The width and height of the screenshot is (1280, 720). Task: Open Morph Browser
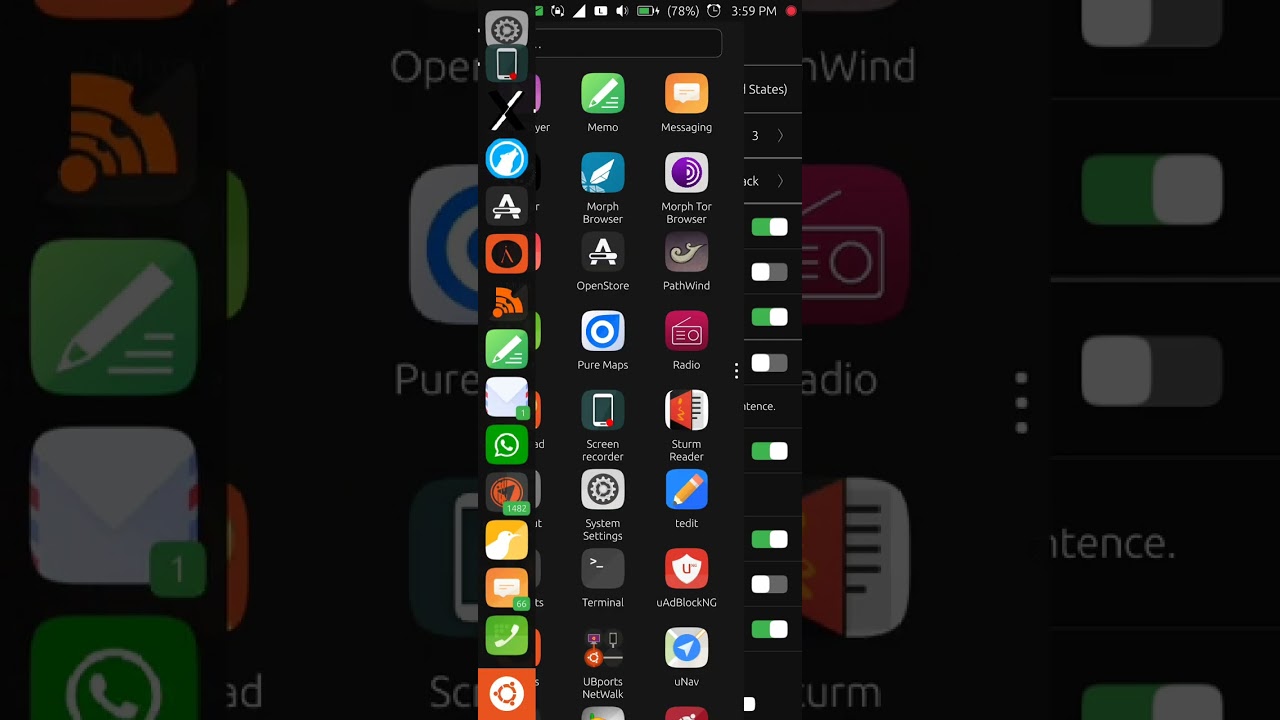(602, 174)
